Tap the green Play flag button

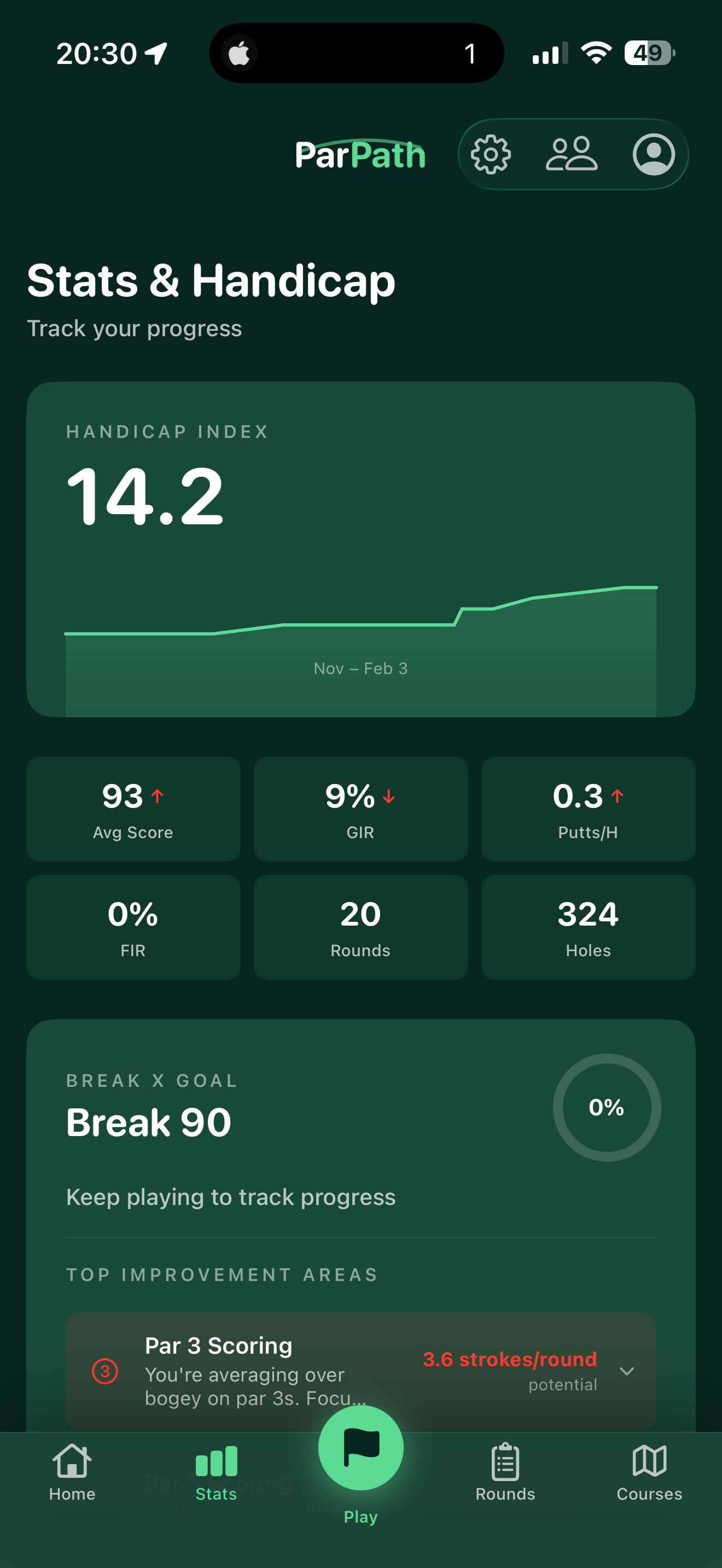[x=360, y=1449]
